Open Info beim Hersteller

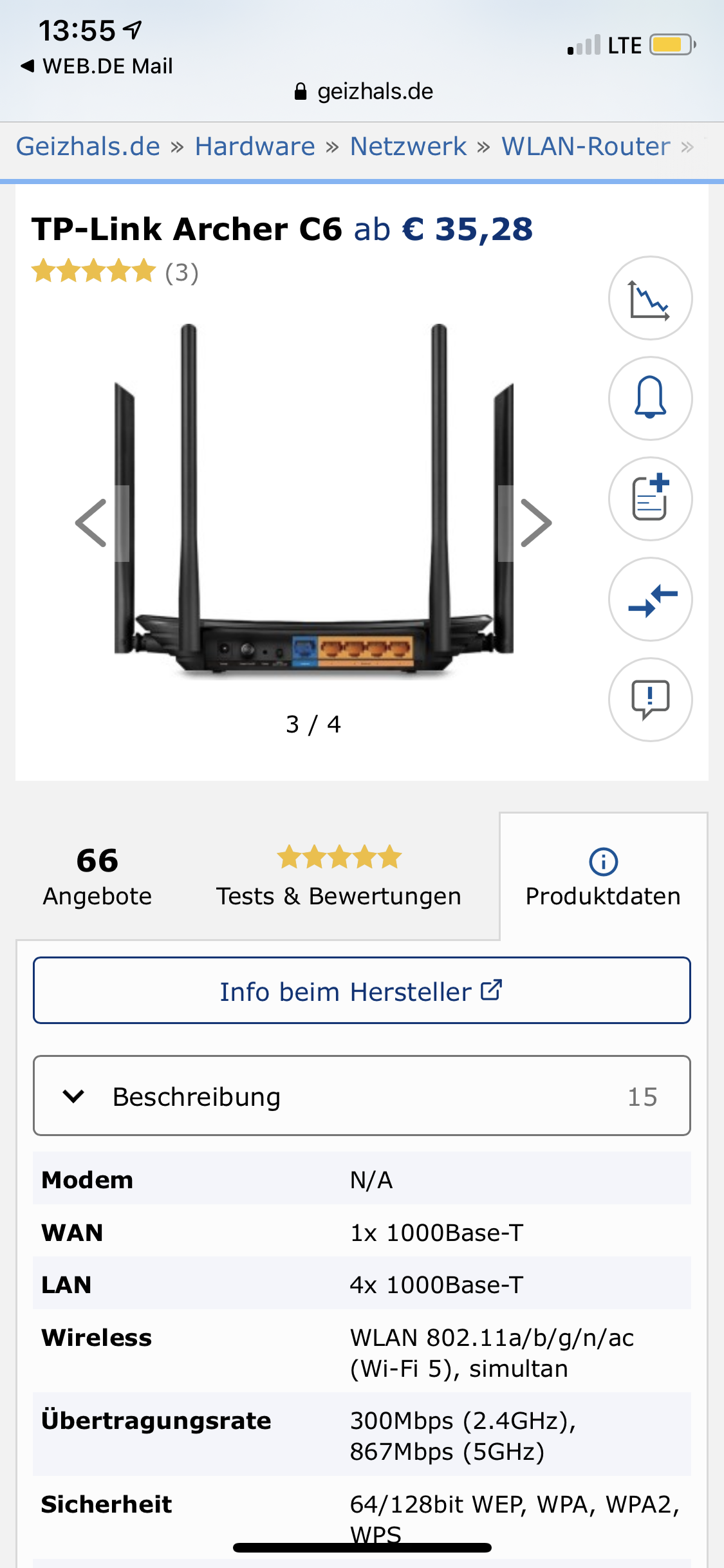(x=362, y=991)
